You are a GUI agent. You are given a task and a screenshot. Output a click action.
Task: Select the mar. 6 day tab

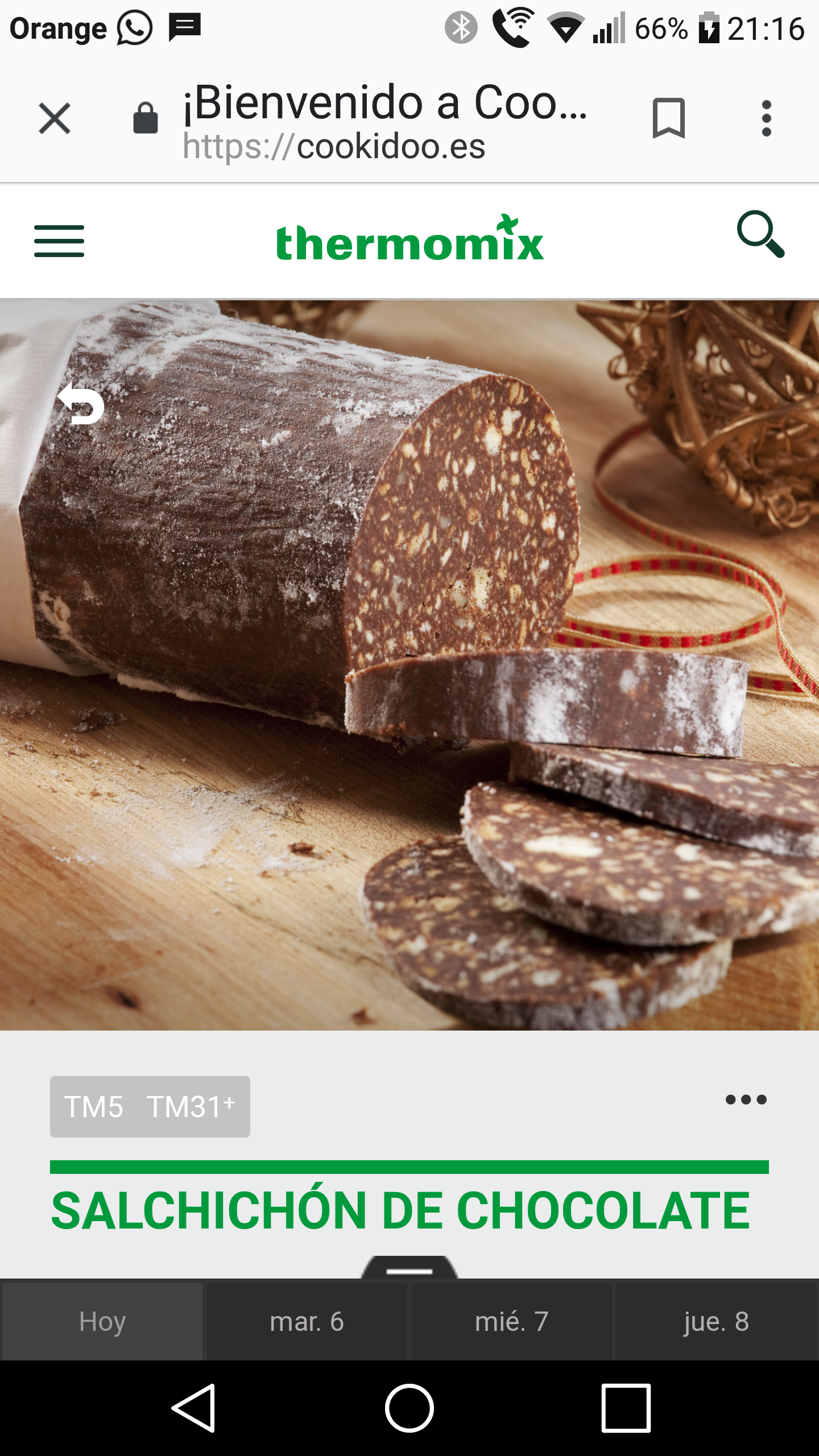(307, 1321)
